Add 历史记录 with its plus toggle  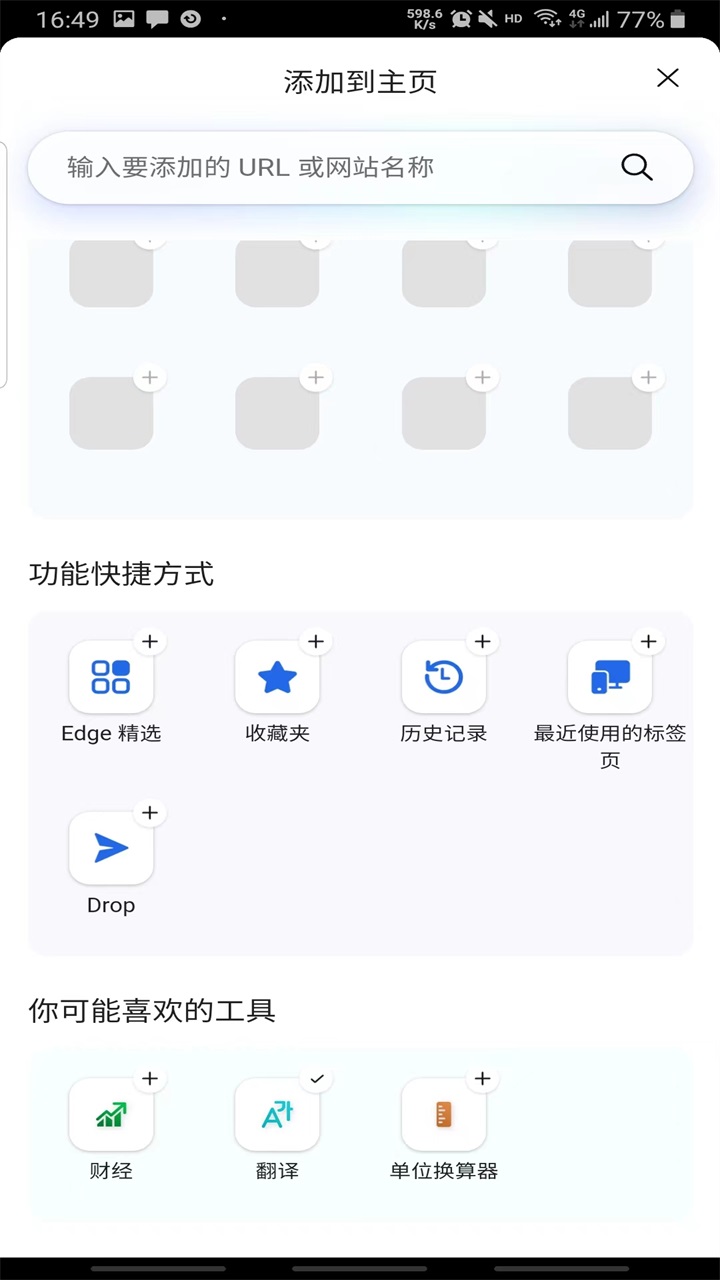click(482, 641)
